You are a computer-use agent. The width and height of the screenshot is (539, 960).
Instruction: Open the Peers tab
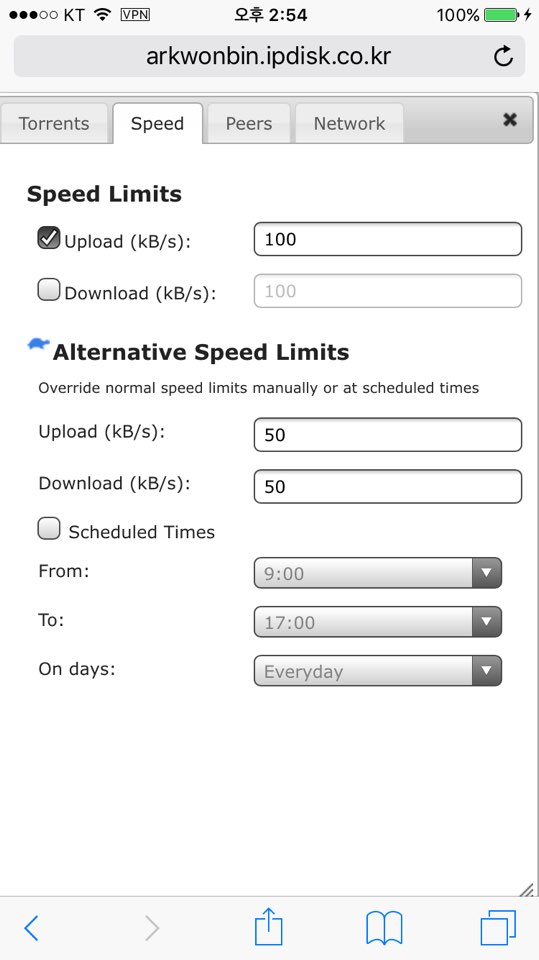coord(249,124)
